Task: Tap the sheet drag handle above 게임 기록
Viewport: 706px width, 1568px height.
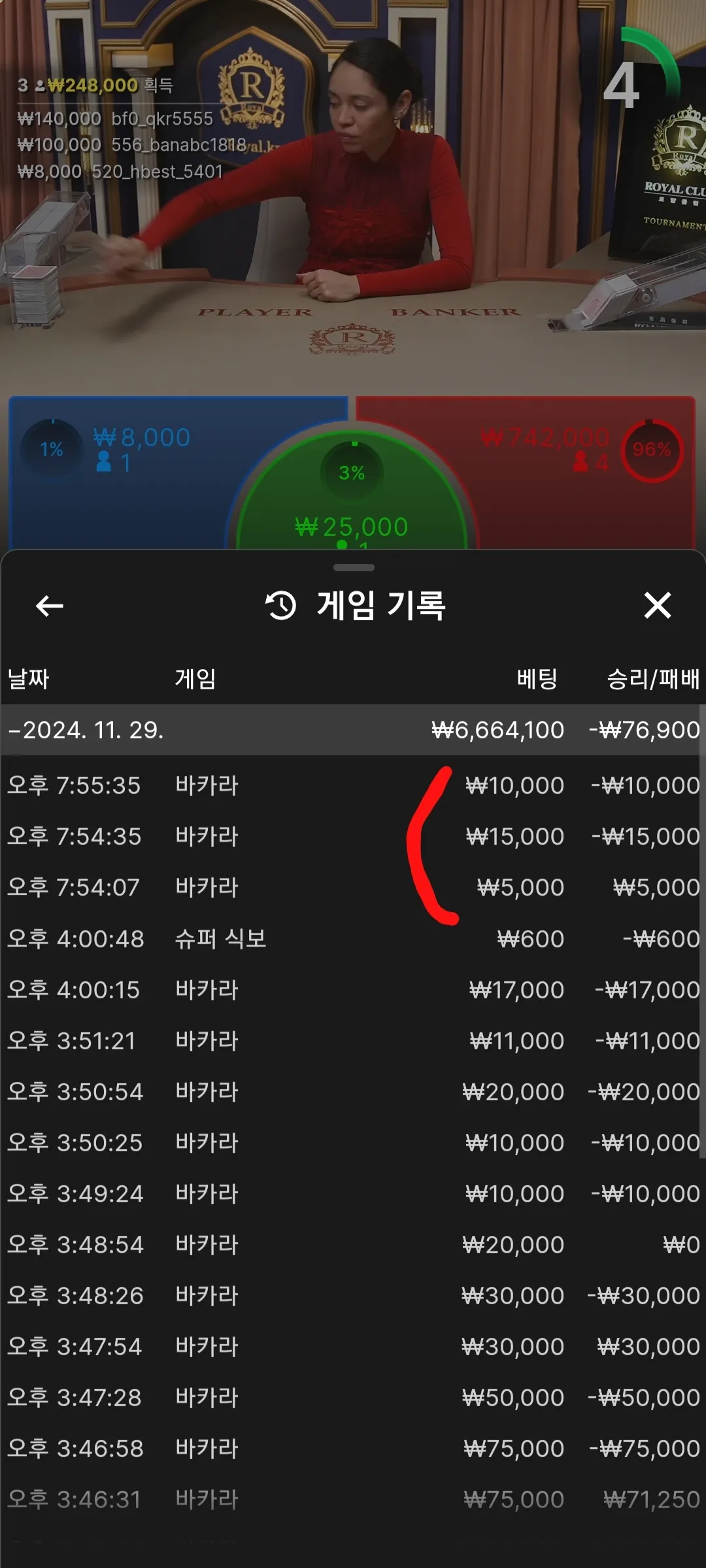Action: pyautogui.click(x=354, y=567)
